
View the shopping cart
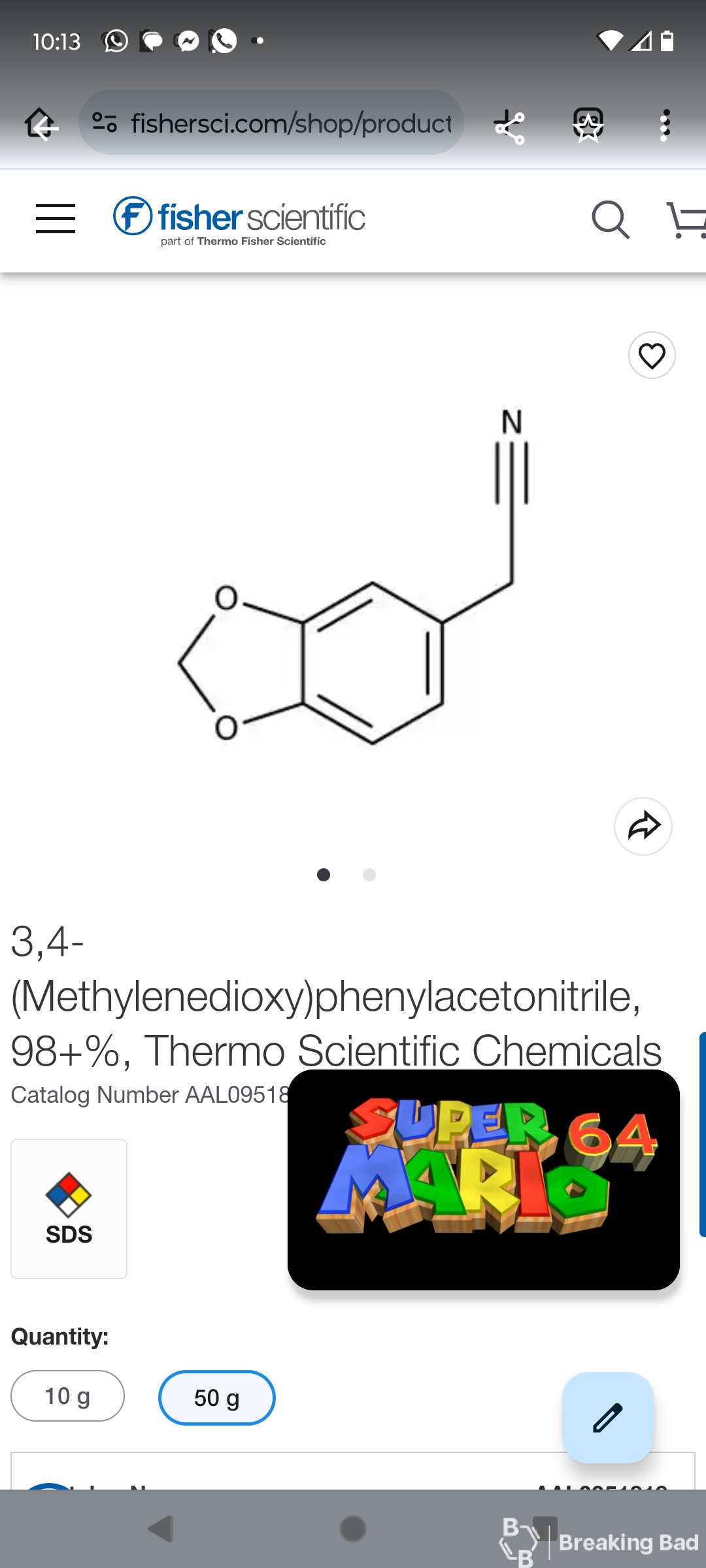[x=686, y=220]
